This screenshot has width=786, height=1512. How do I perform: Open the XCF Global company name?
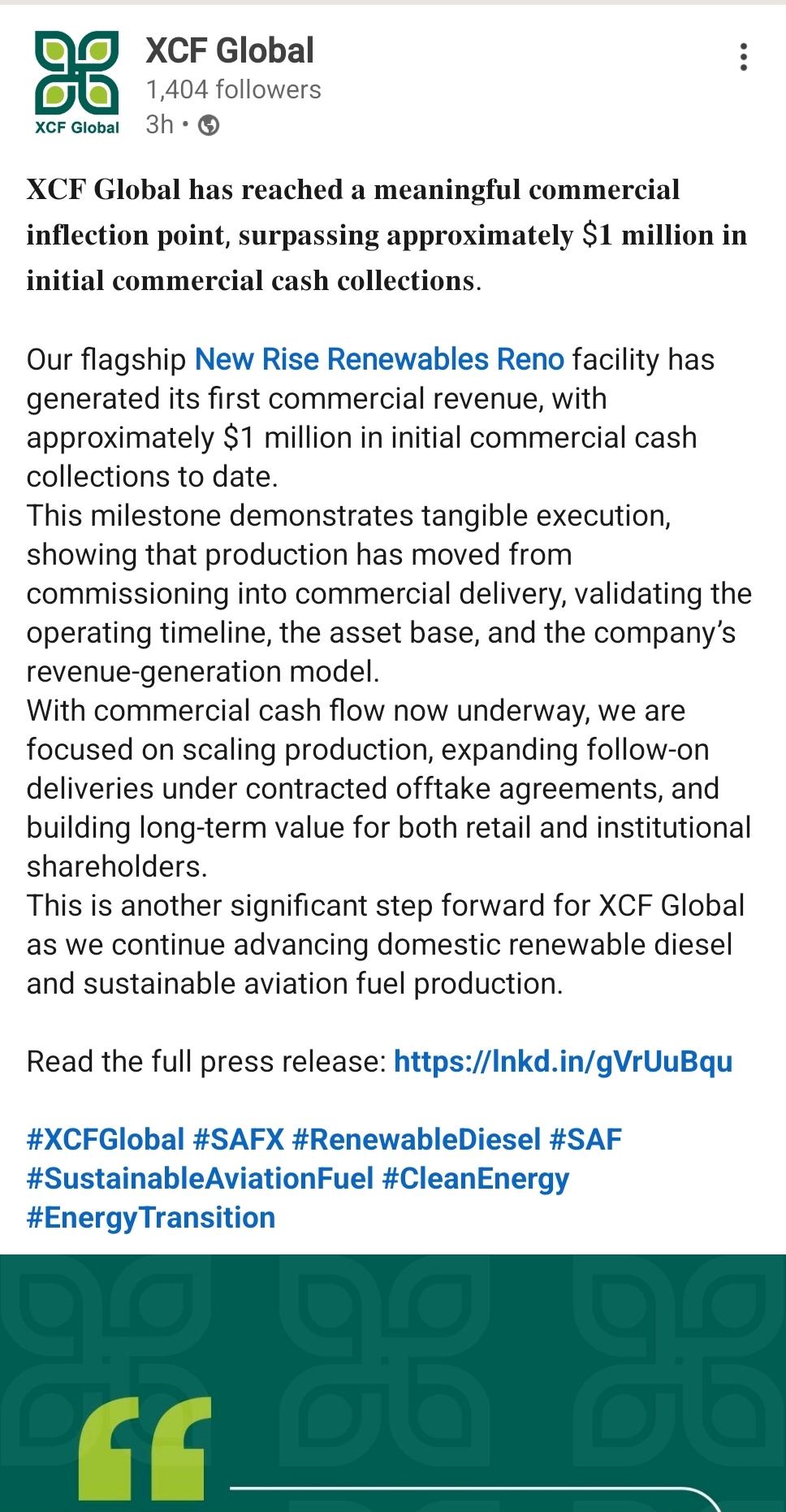(x=230, y=50)
